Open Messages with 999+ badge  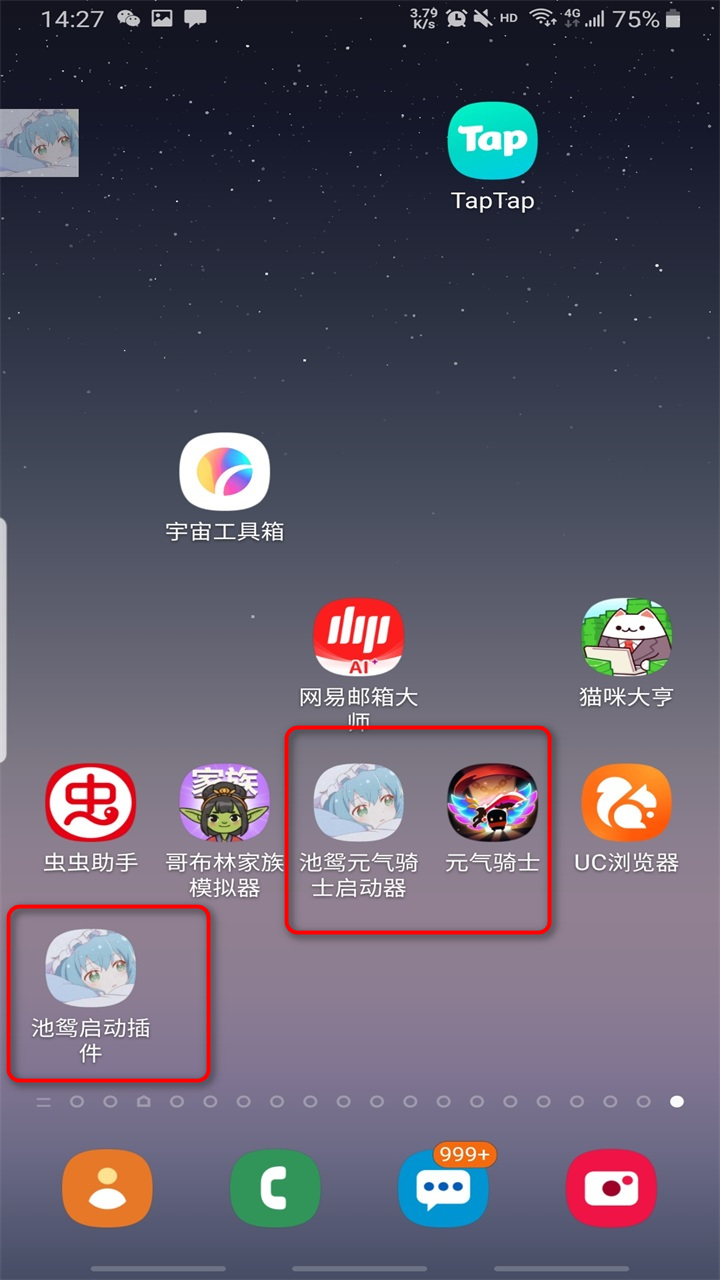tap(443, 1188)
